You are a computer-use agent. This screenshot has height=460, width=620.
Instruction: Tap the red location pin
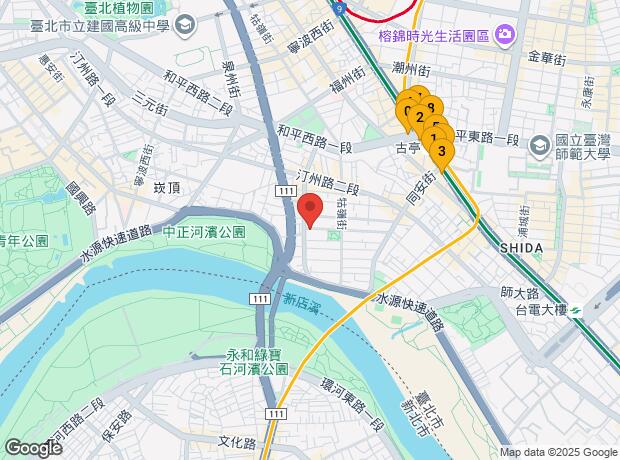click(310, 210)
